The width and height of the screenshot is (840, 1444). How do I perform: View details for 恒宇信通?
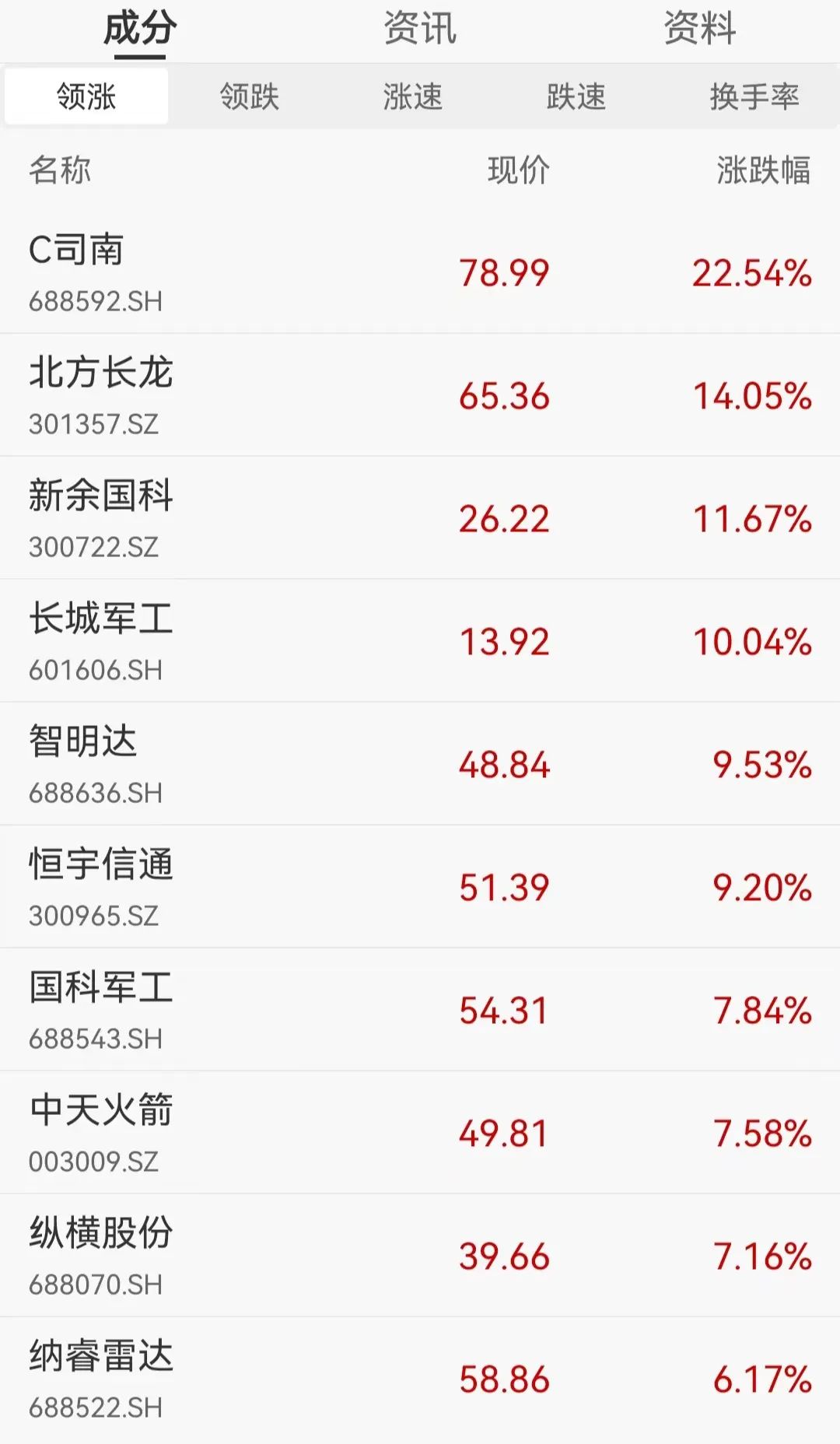coord(420,887)
